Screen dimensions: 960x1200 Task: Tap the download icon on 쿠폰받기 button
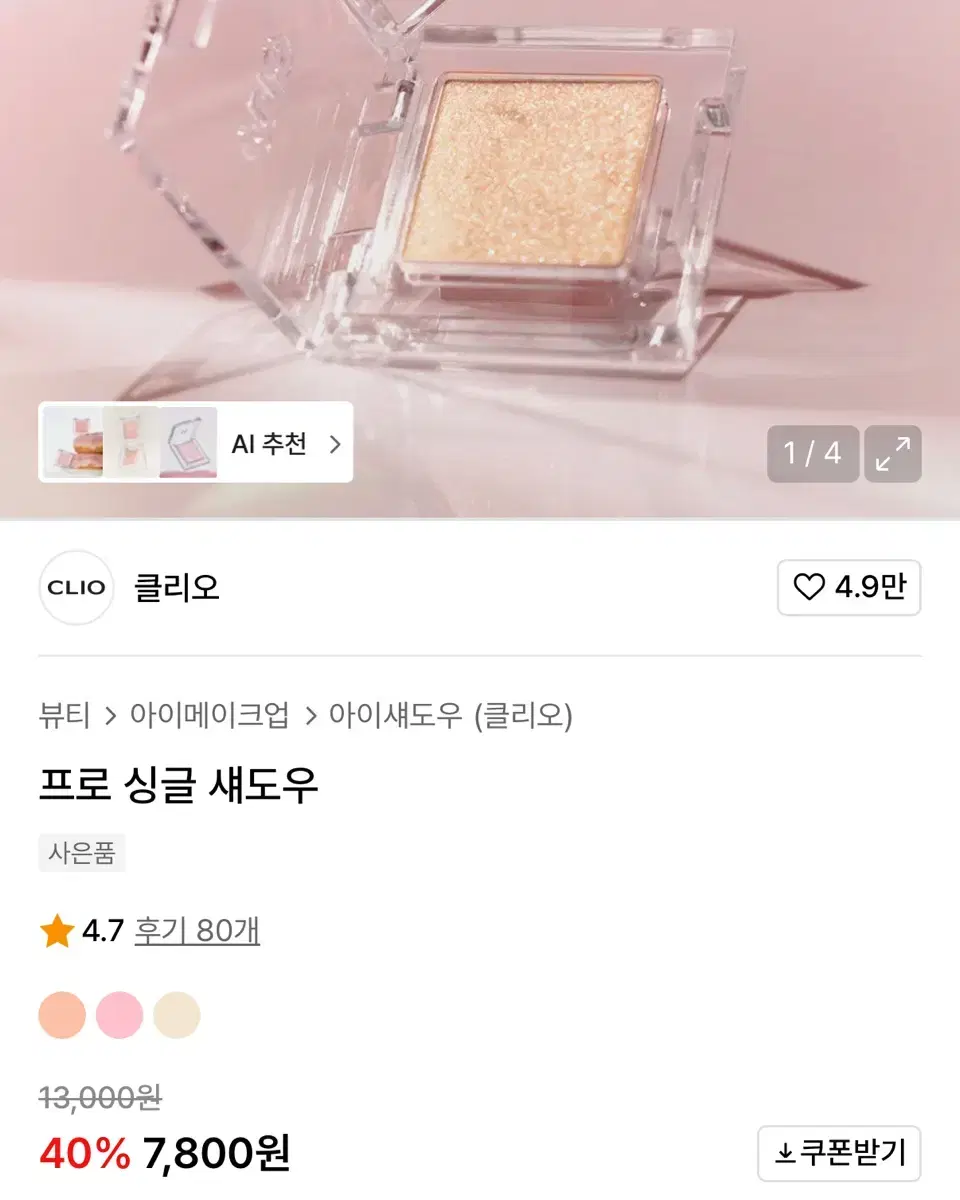(x=785, y=1153)
